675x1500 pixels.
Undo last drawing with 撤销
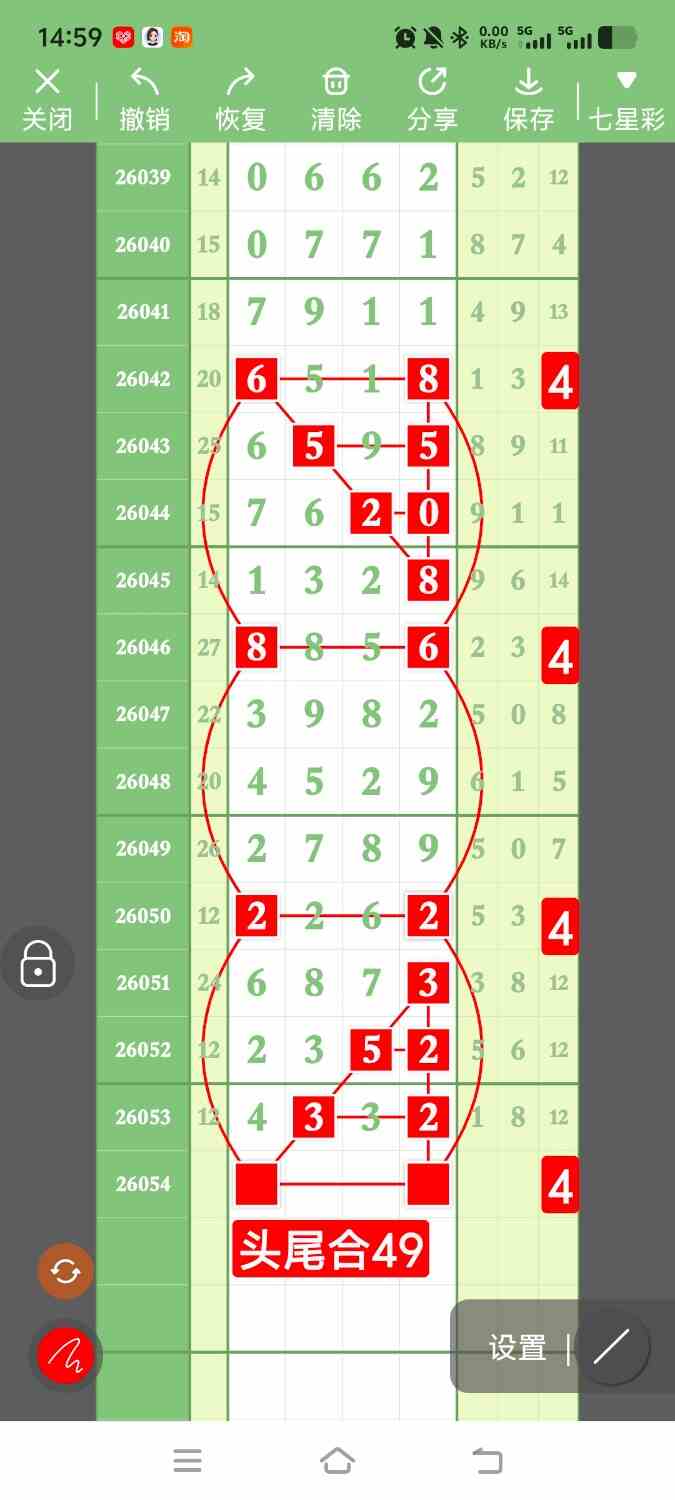[x=144, y=100]
